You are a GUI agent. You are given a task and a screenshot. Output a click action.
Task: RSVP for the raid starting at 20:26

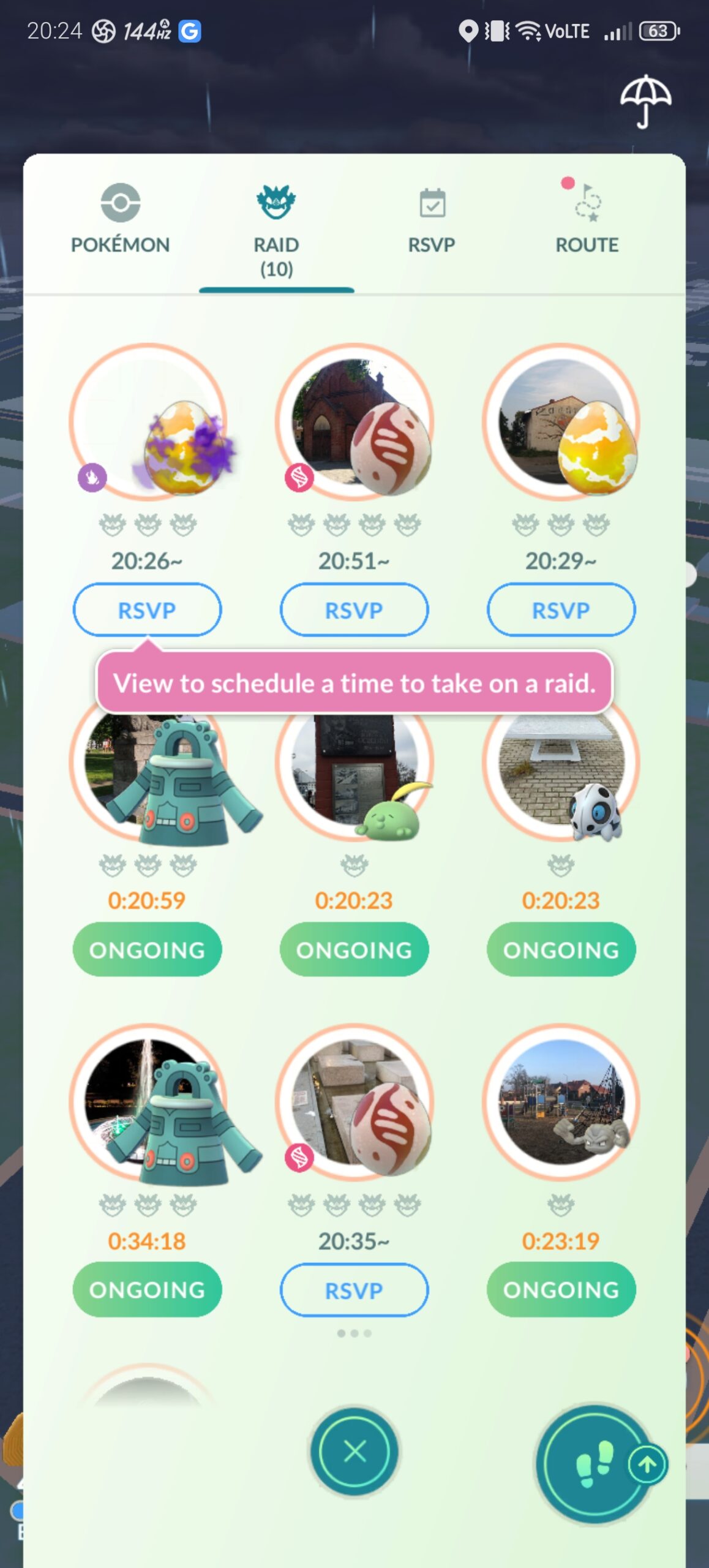[147, 609]
